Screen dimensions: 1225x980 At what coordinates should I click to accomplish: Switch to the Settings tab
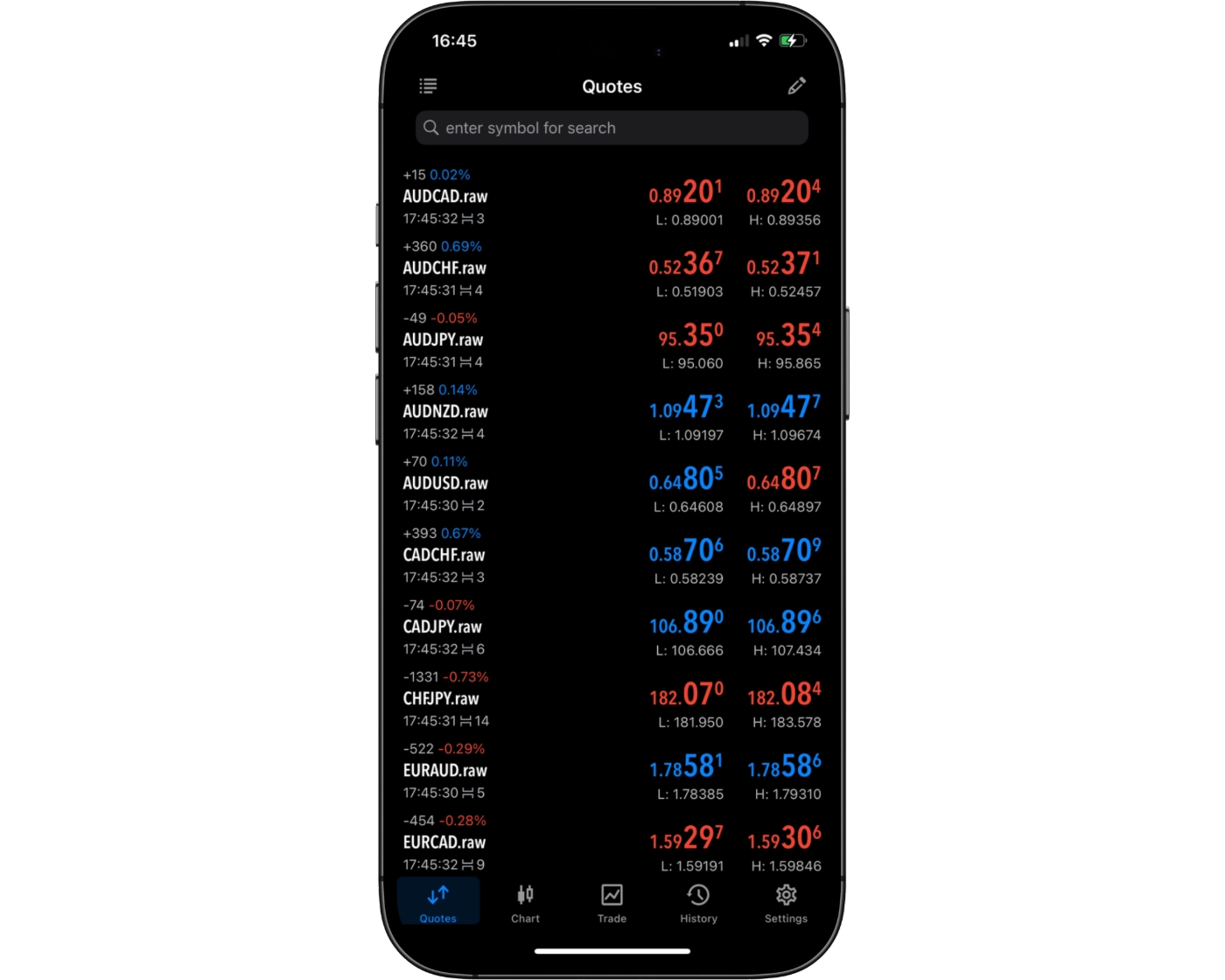786,903
